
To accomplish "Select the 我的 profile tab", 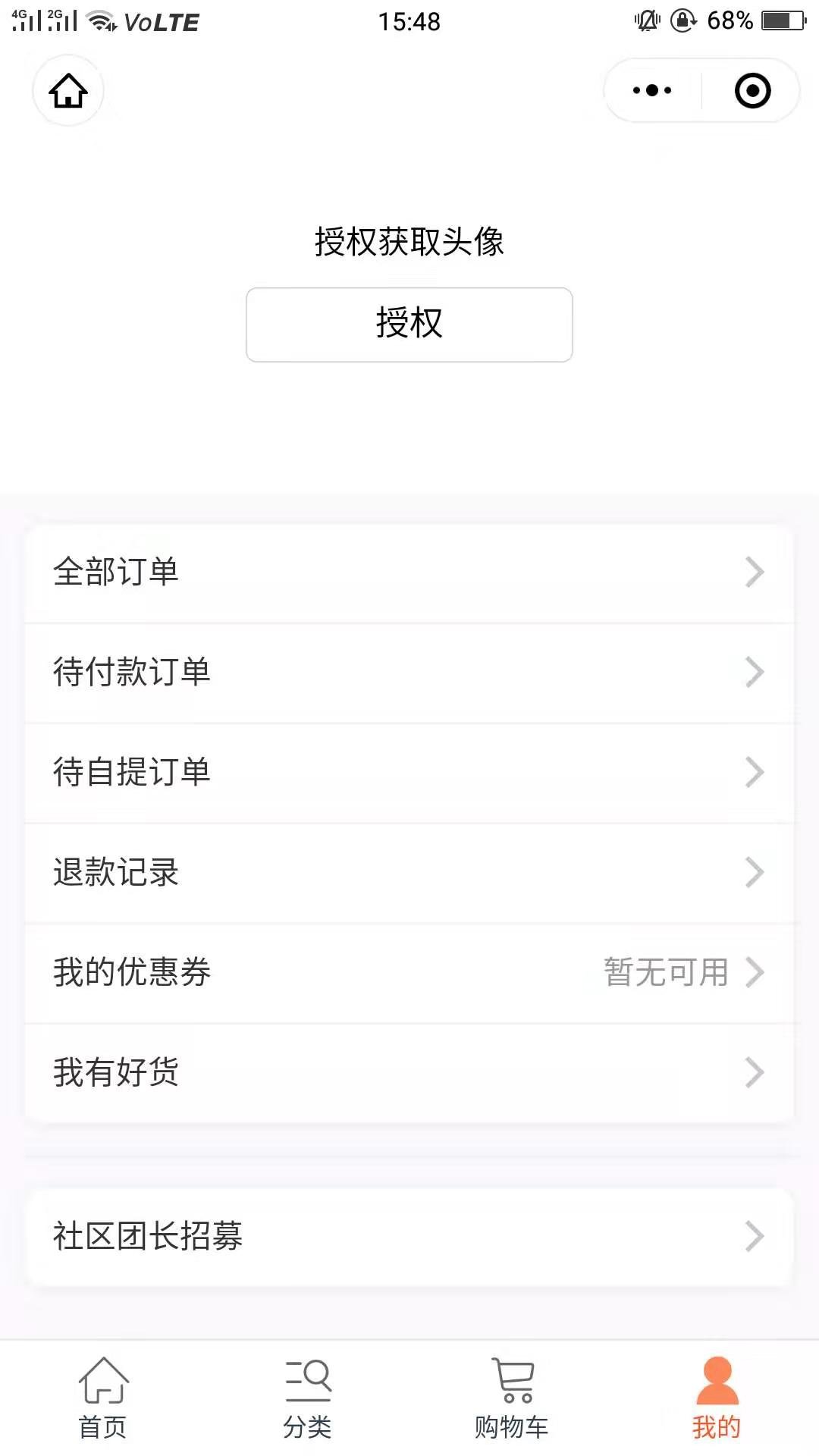I will (x=717, y=1398).
